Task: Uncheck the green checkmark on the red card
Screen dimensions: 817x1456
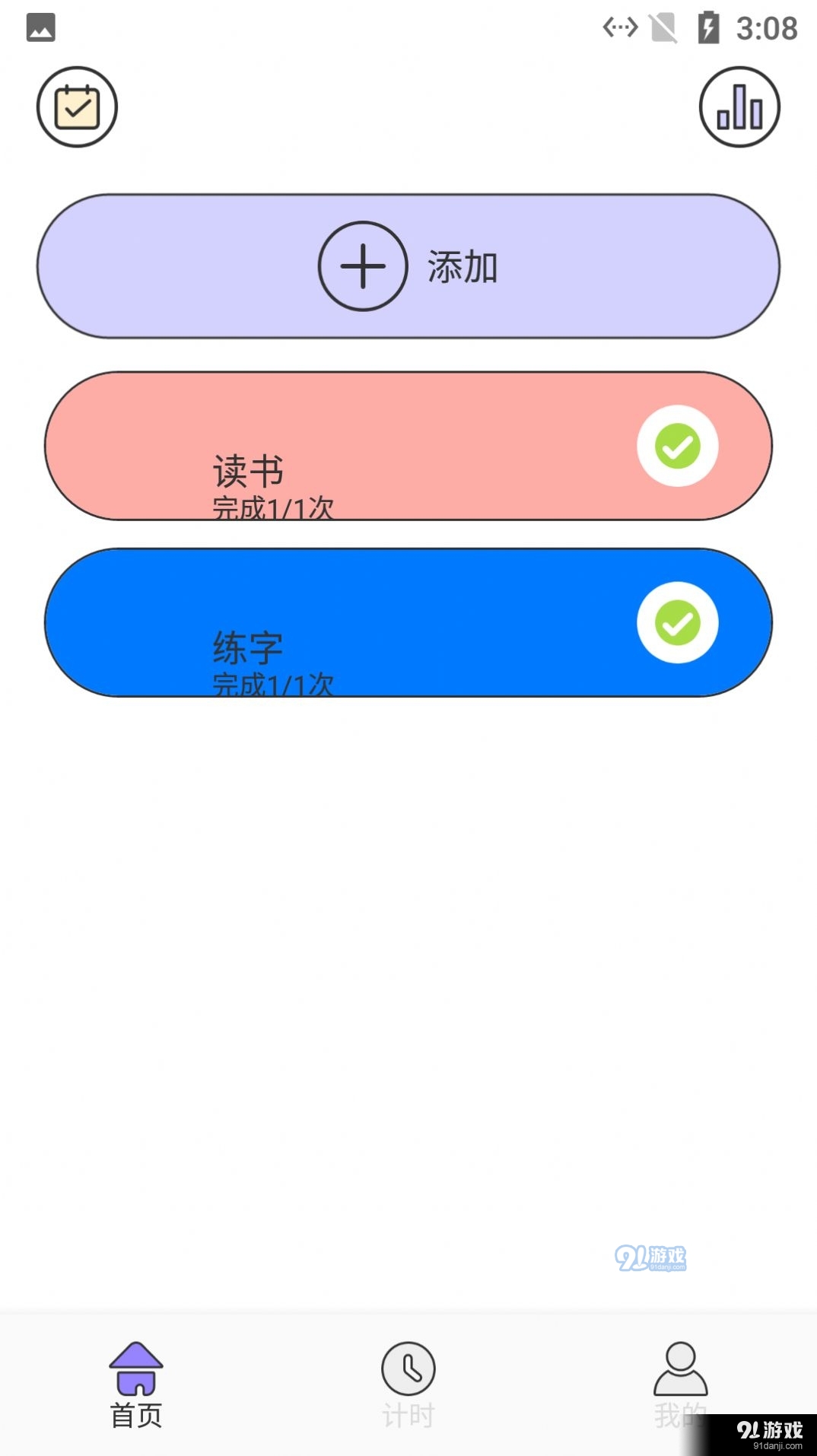Action: click(676, 446)
